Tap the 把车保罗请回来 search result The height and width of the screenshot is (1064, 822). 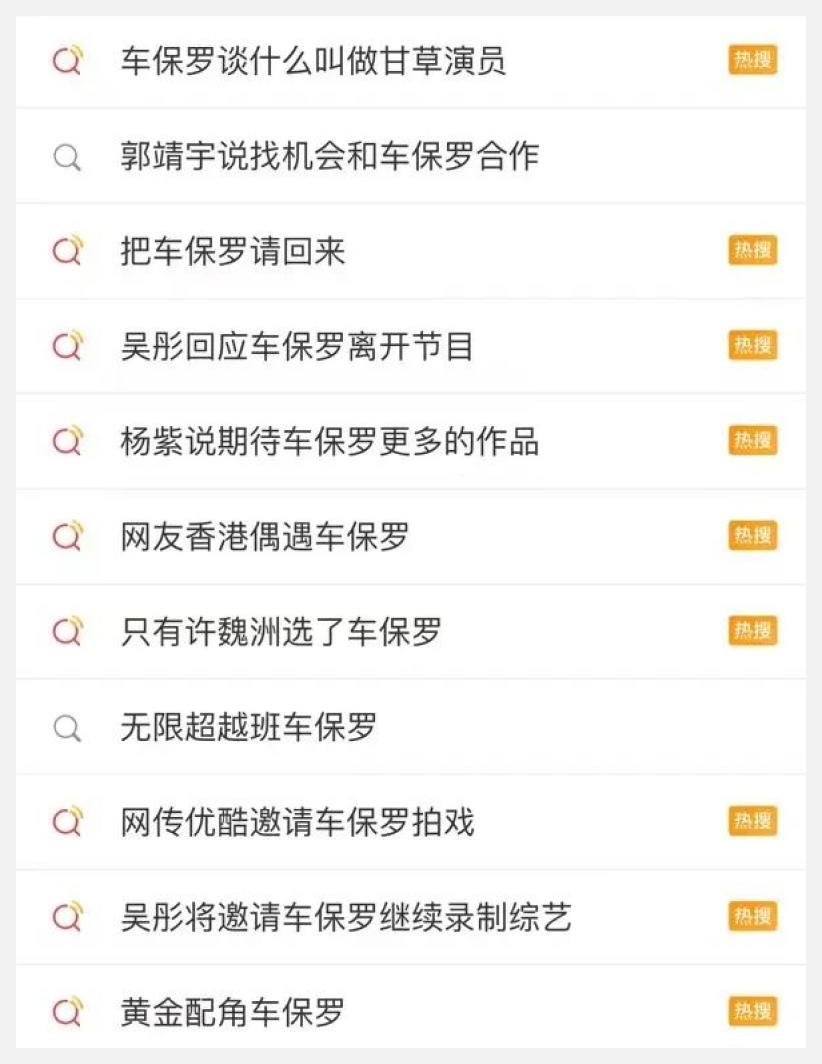(x=233, y=251)
